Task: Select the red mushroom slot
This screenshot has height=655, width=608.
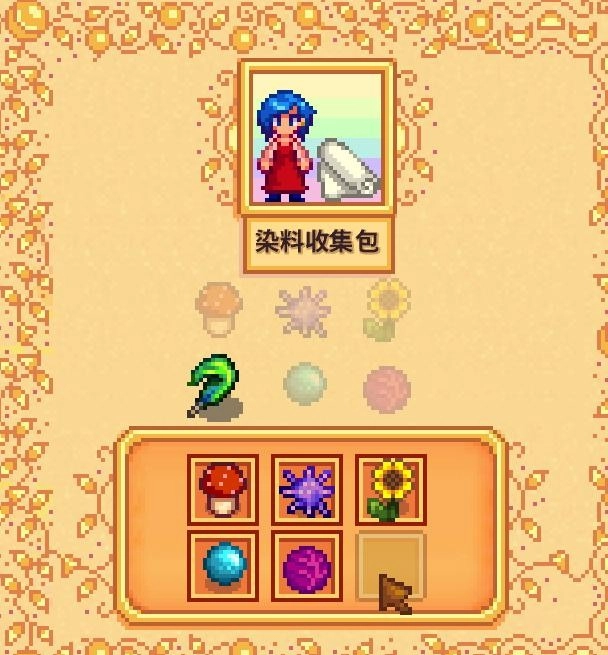Action: pos(223,490)
